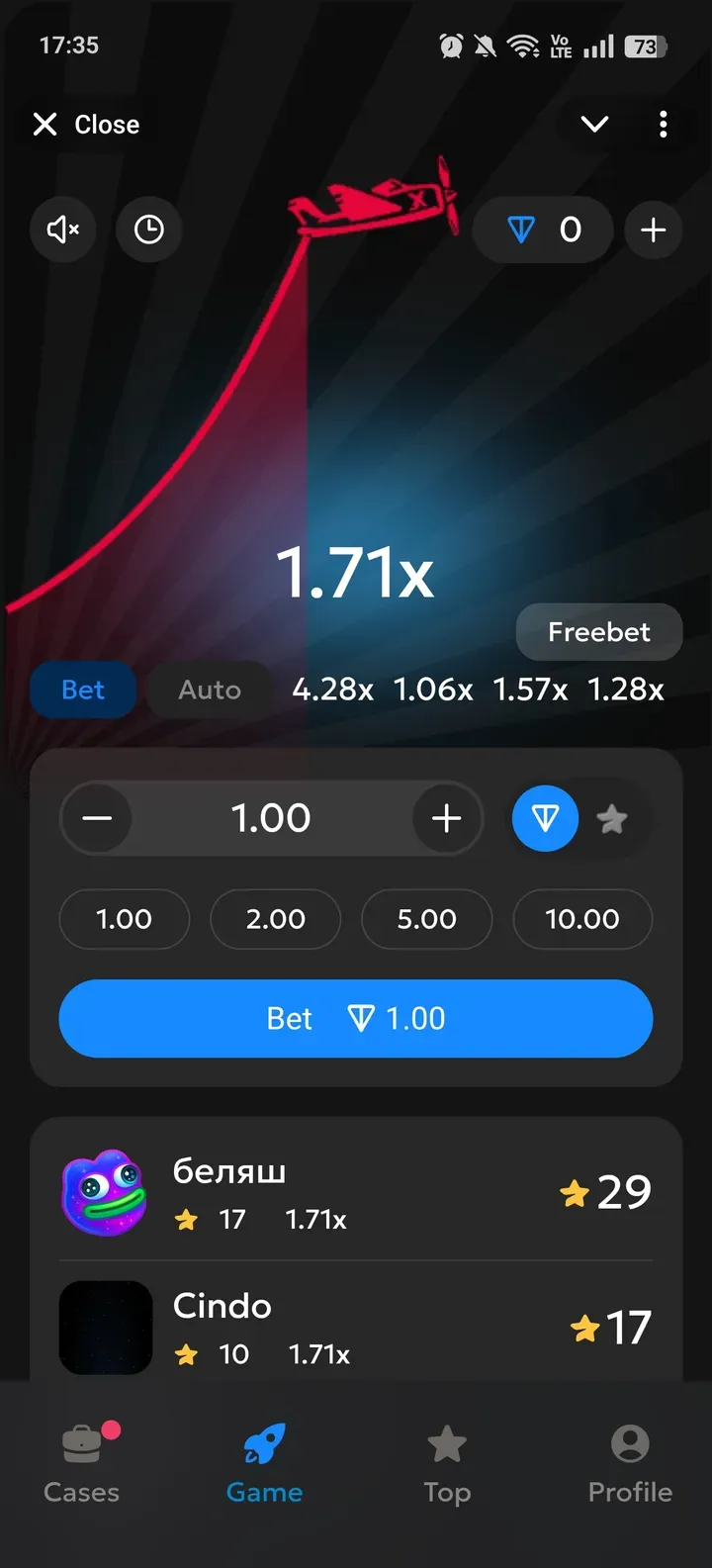Collapse the app with the chevron
Viewport: 712px width, 1568px height.
[x=594, y=125]
